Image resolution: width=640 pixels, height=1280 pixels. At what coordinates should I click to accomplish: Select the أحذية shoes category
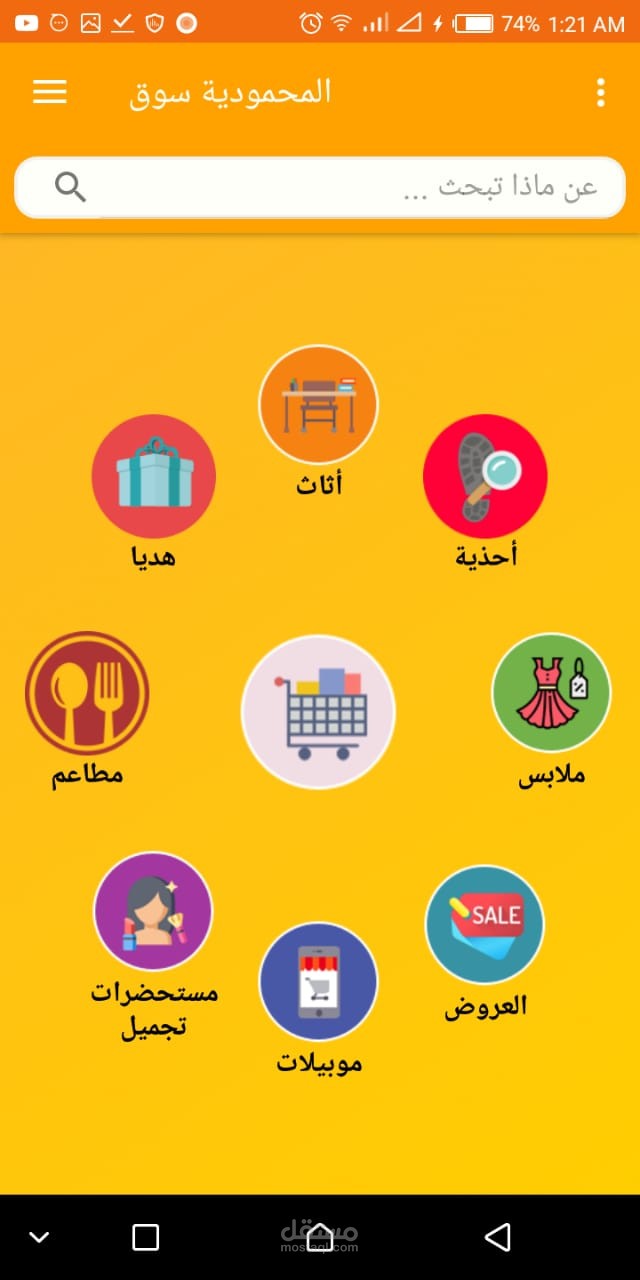tap(485, 476)
